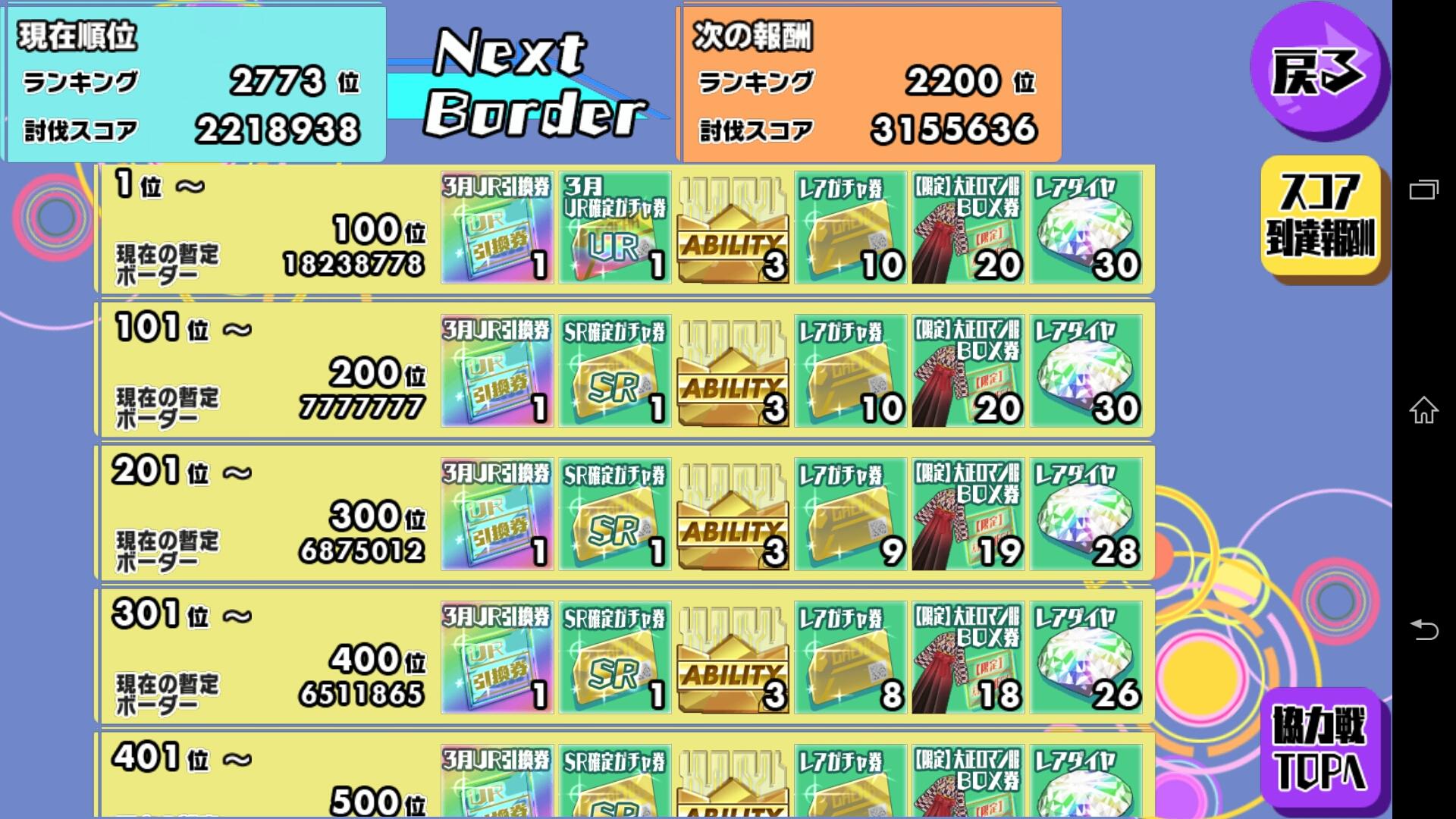Viewport: 1456px width, 819px height.
Task: Tap the purple 戻る back button
Action: tap(1318, 72)
